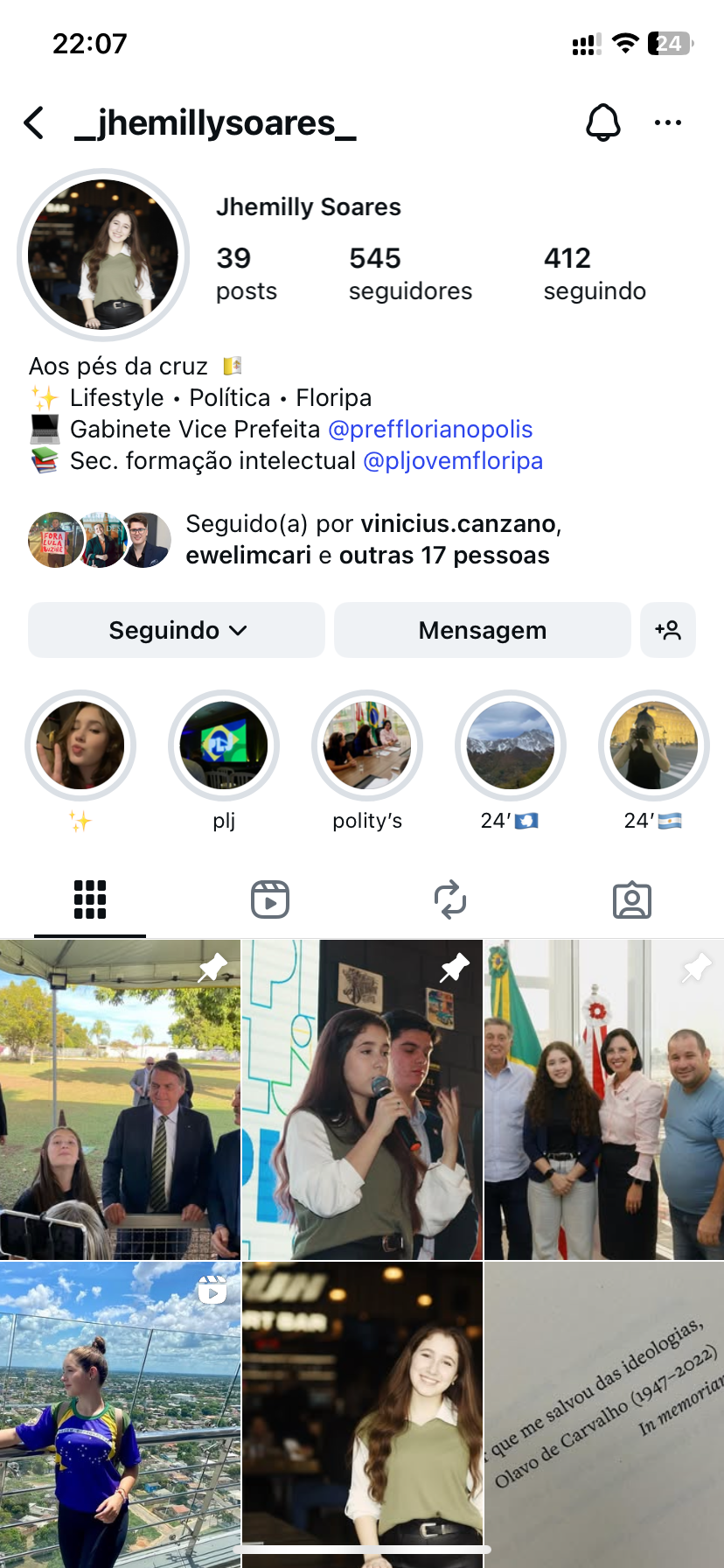This screenshot has height=1568, width=724.
Task: View the profile picture story
Action: pos(103,255)
